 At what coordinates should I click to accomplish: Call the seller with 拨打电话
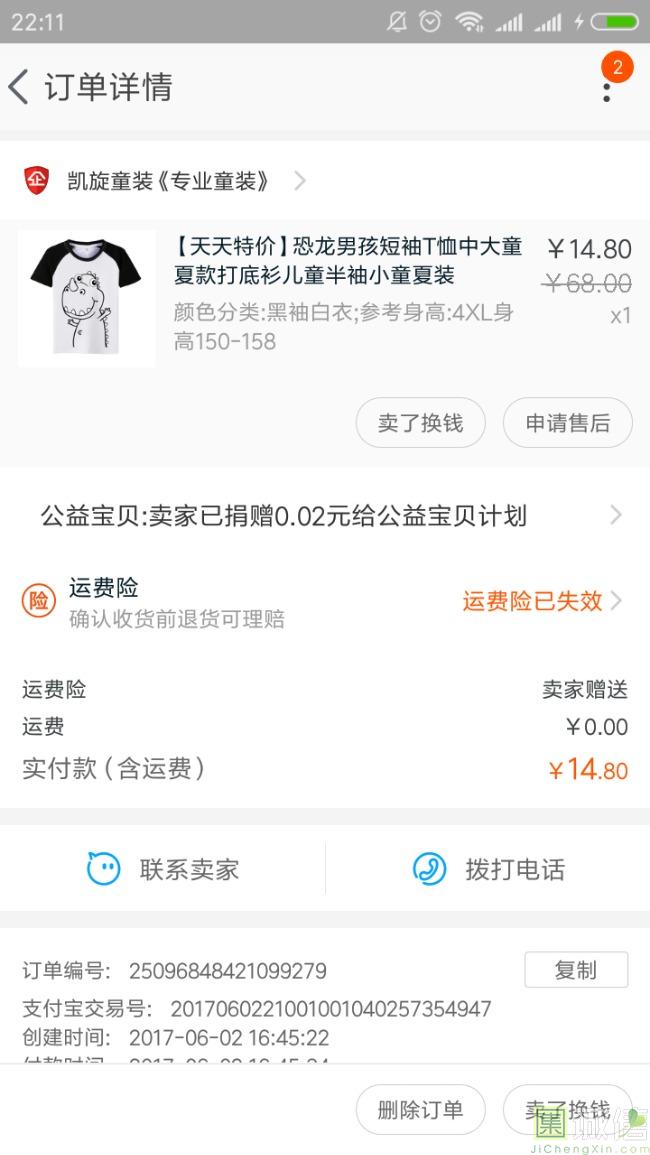pyautogui.click(x=488, y=869)
